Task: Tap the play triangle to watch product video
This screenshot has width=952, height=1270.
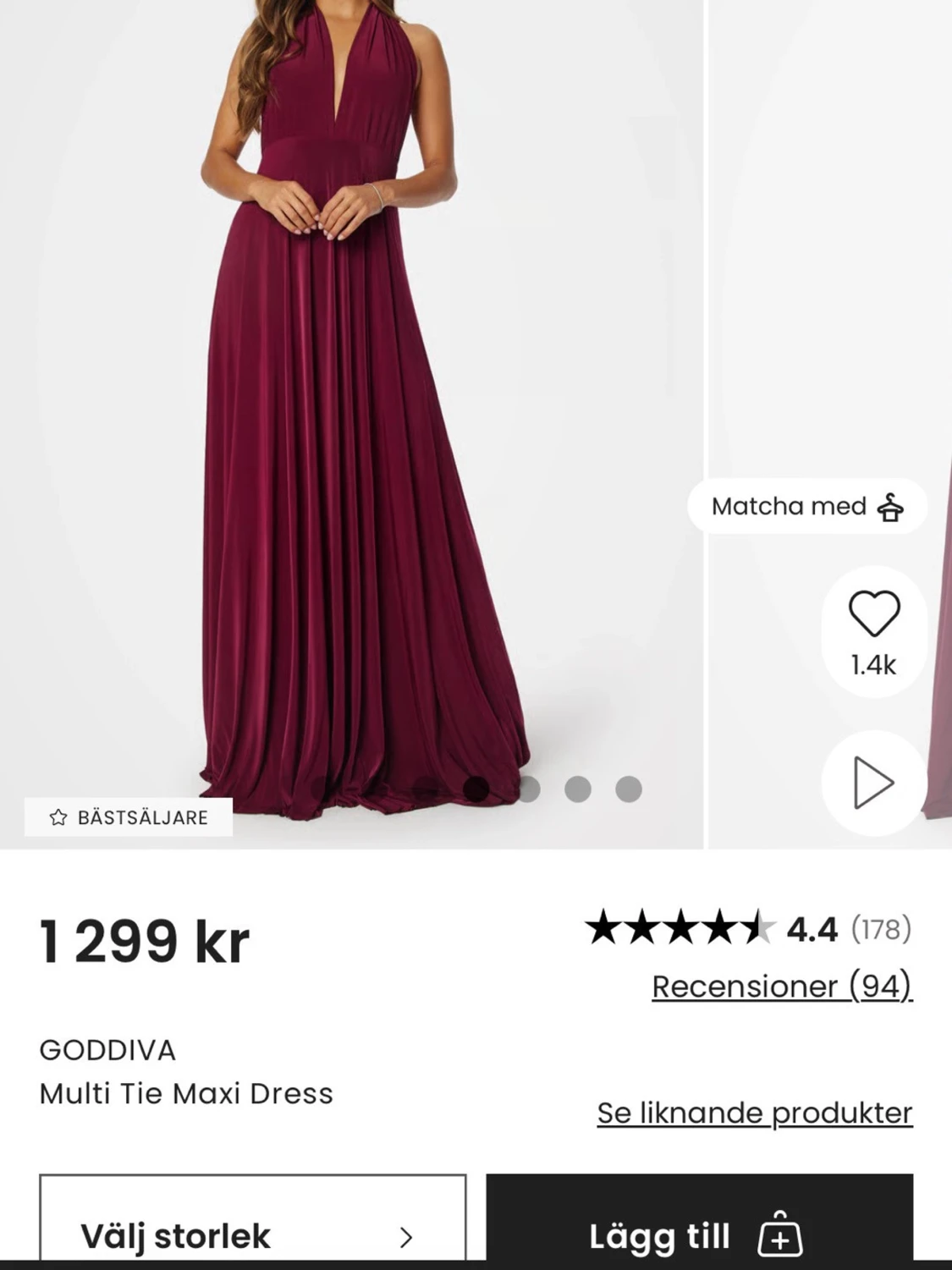Action: point(873,783)
